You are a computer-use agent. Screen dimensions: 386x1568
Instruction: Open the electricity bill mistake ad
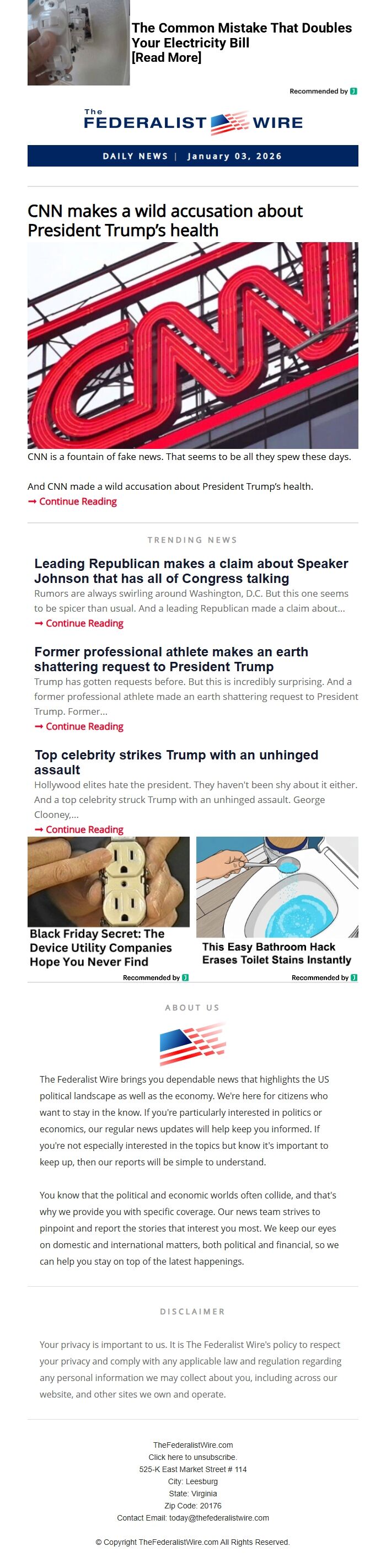[x=241, y=42]
